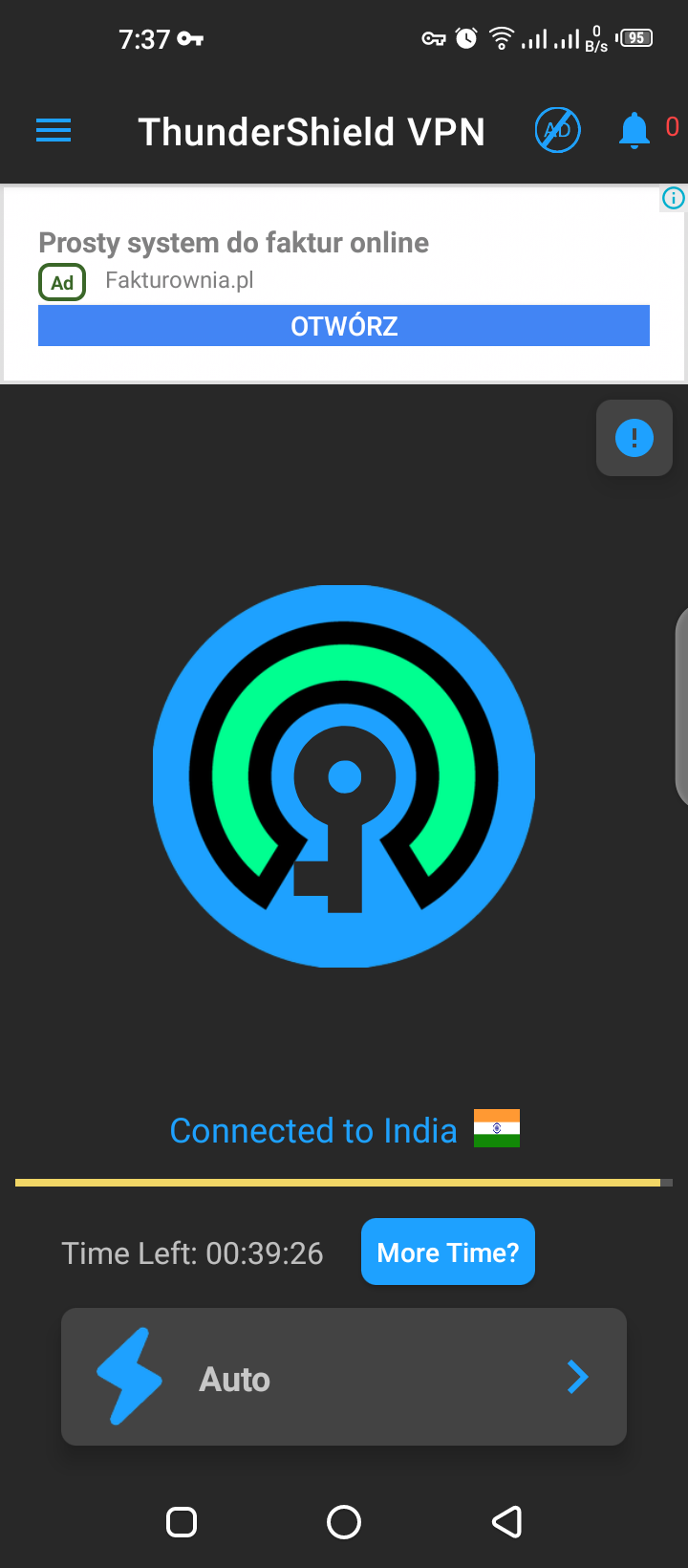Tap the remove ads icon
The width and height of the screenshot is (688, 1568).
coord(557,130)
